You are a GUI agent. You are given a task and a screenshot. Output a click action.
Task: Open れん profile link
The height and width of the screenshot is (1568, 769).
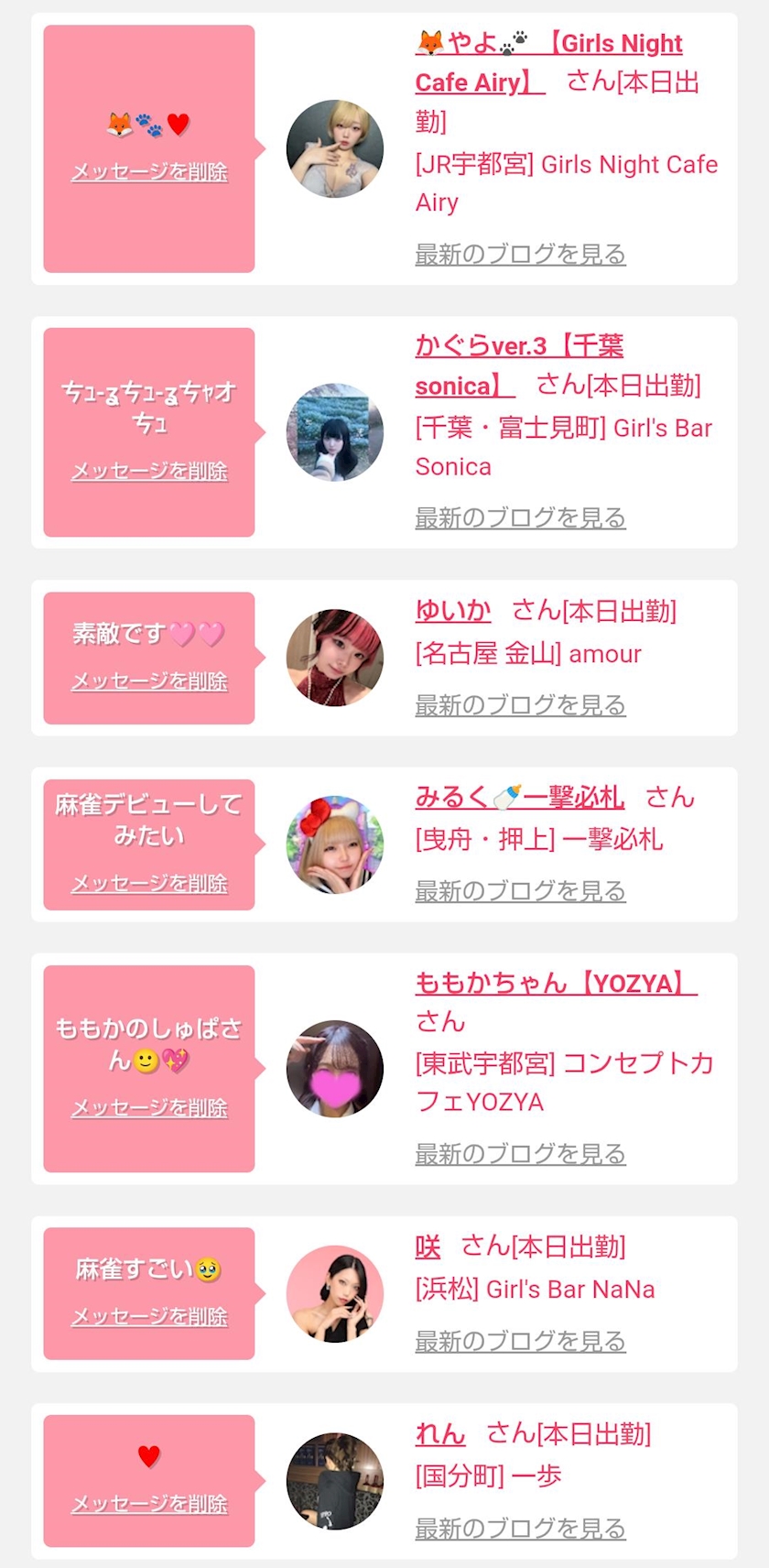(x=440, y=1433)
